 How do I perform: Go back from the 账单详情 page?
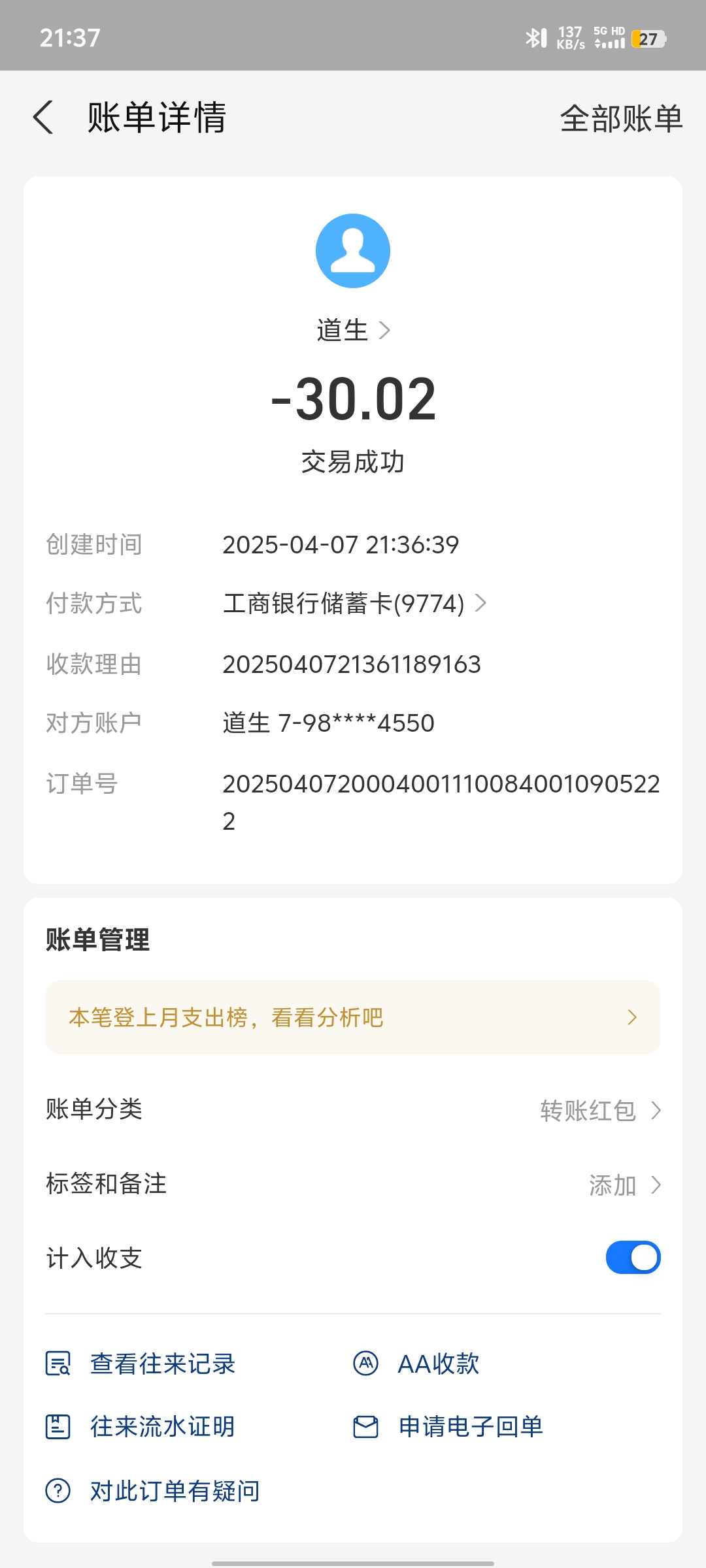(x=43, y=118)
